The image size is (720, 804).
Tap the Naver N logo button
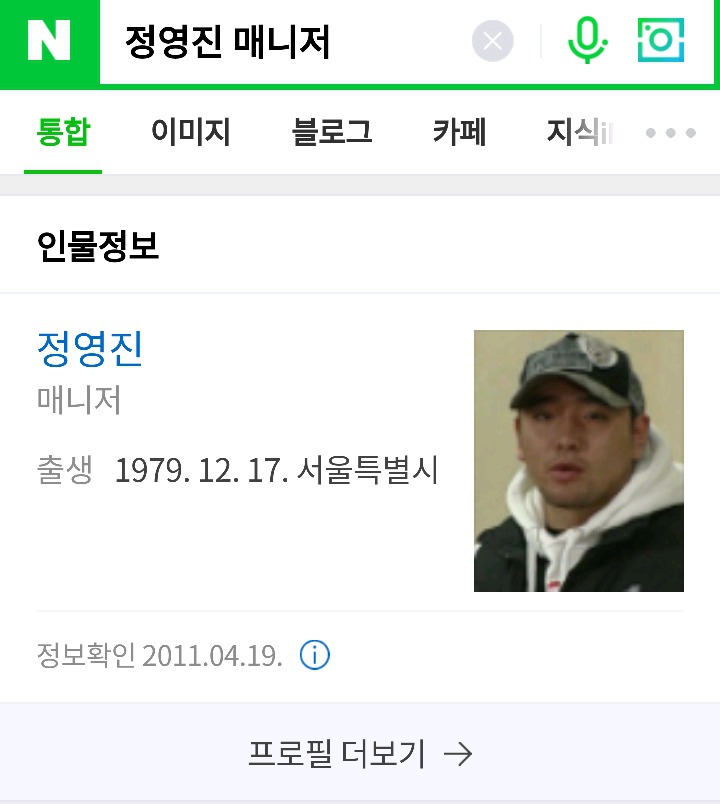click(x=50, y=42)
